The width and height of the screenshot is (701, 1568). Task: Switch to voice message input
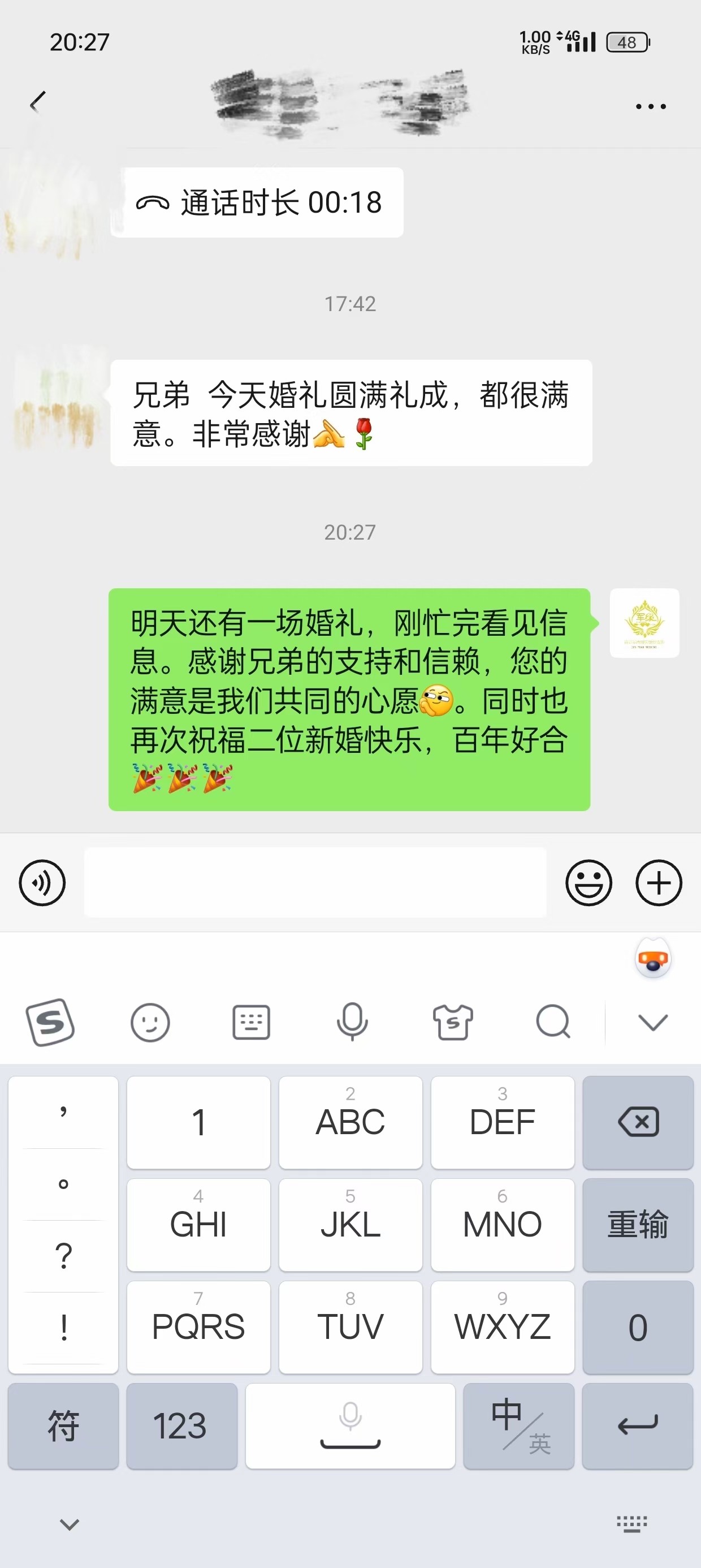42,882
